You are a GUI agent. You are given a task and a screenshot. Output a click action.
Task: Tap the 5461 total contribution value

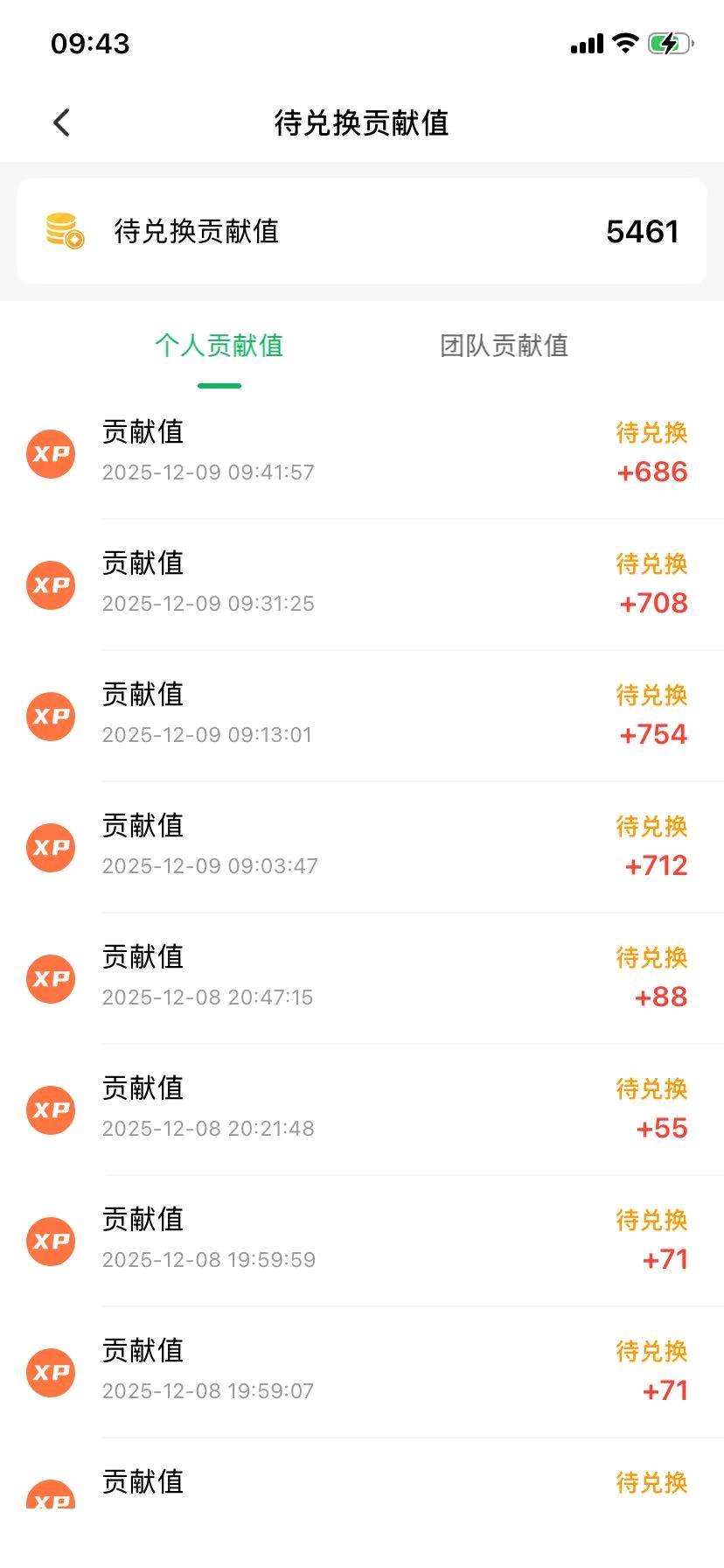tap(644, 230)
